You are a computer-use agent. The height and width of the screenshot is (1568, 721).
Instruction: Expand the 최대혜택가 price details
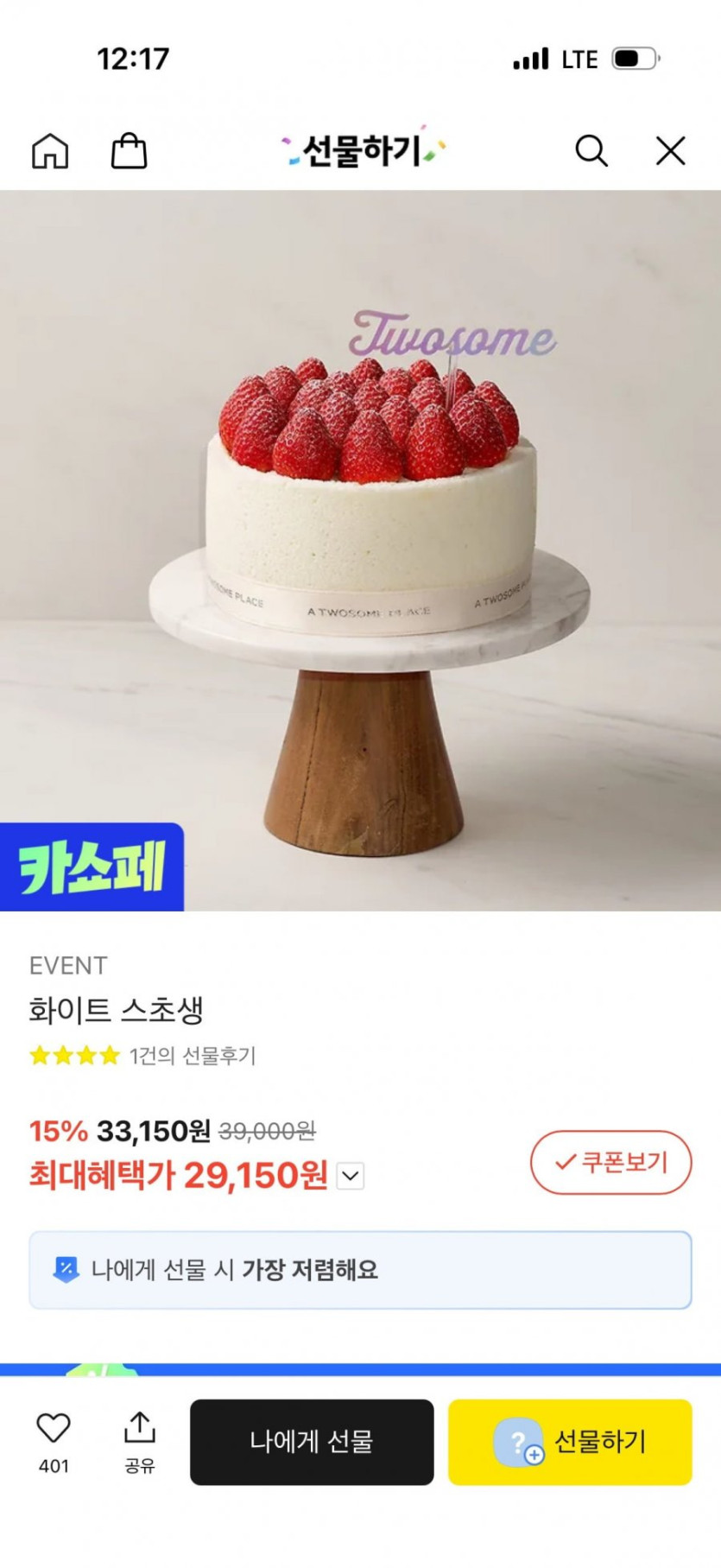[350, 1176]
